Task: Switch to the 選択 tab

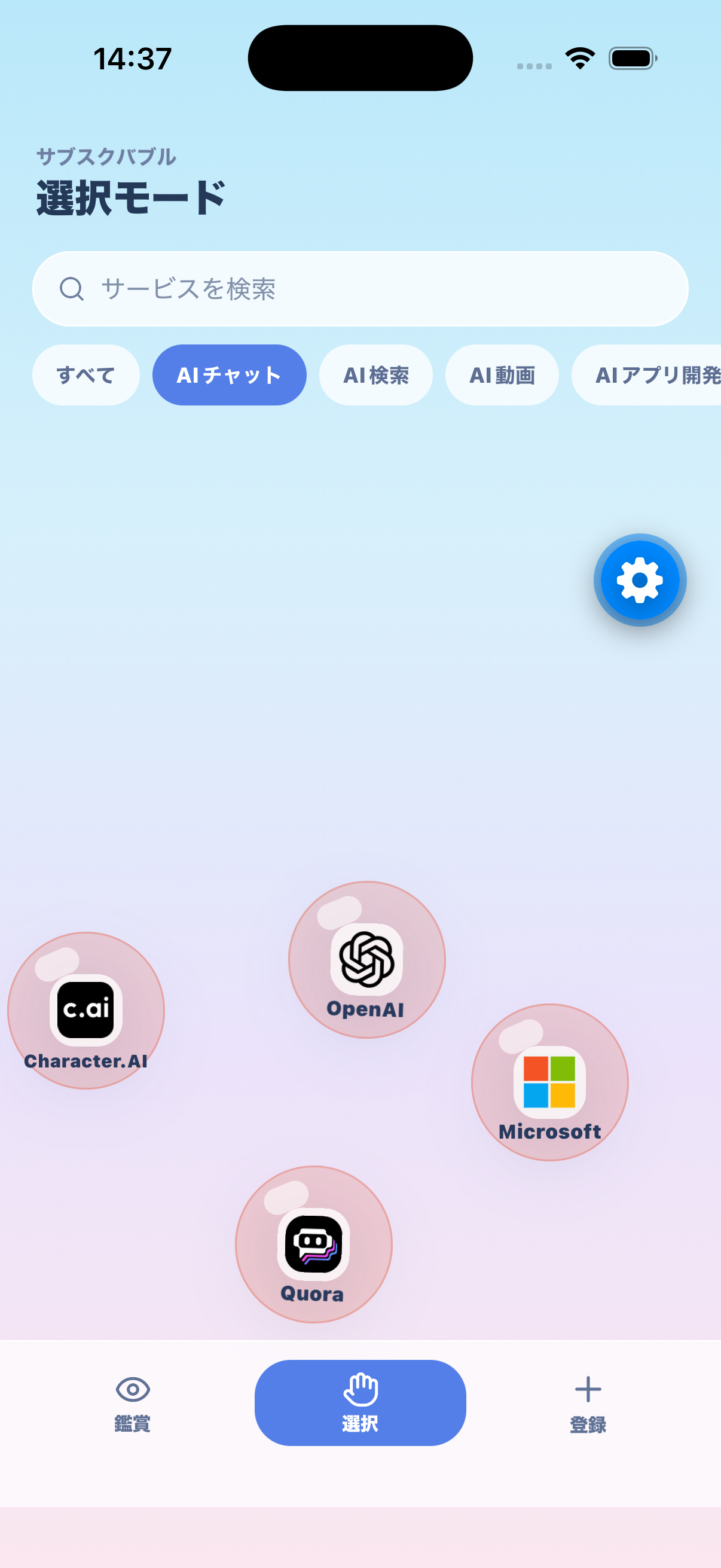Action: point(360,1403)
